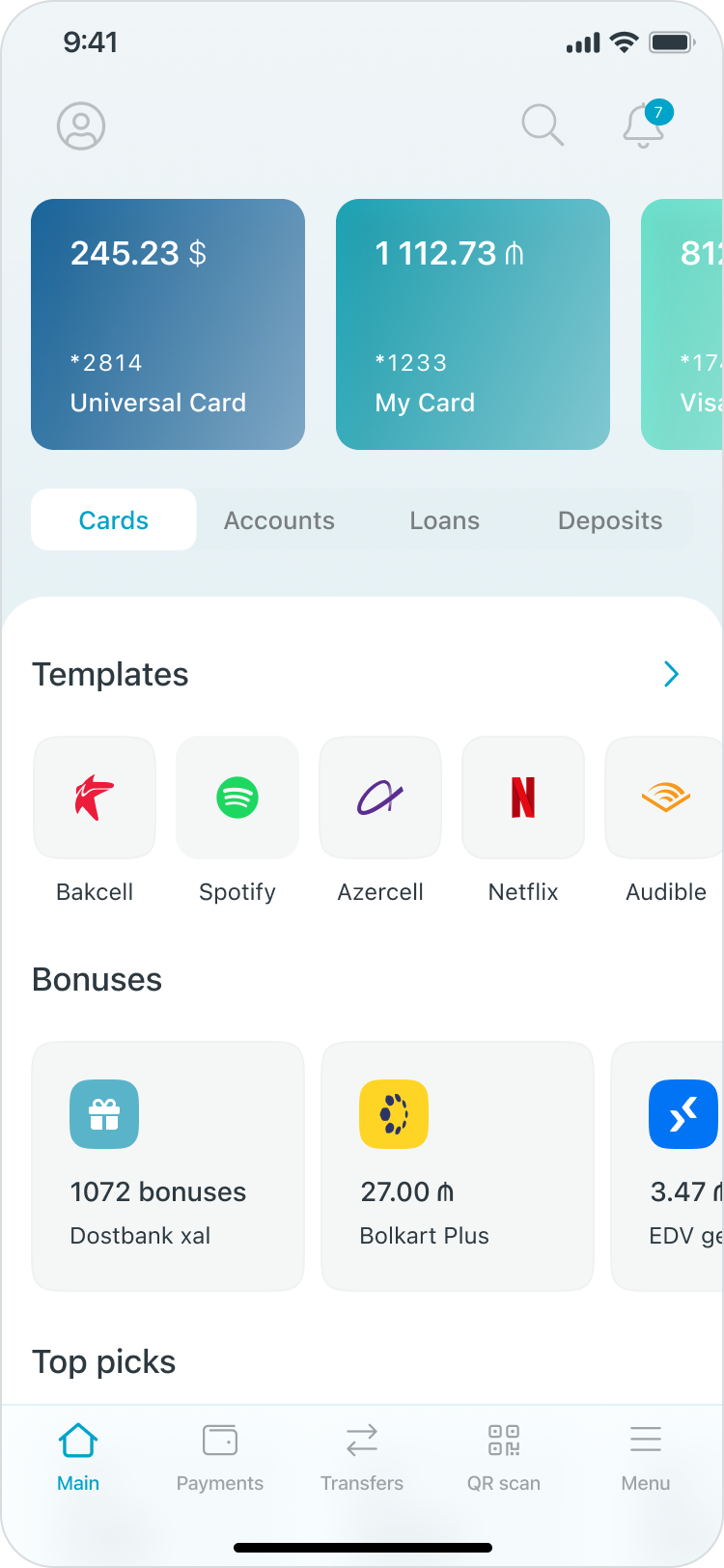The image size is (724, 1568).
Task: Open the Bakcell template
Action: tap(95, 798)
